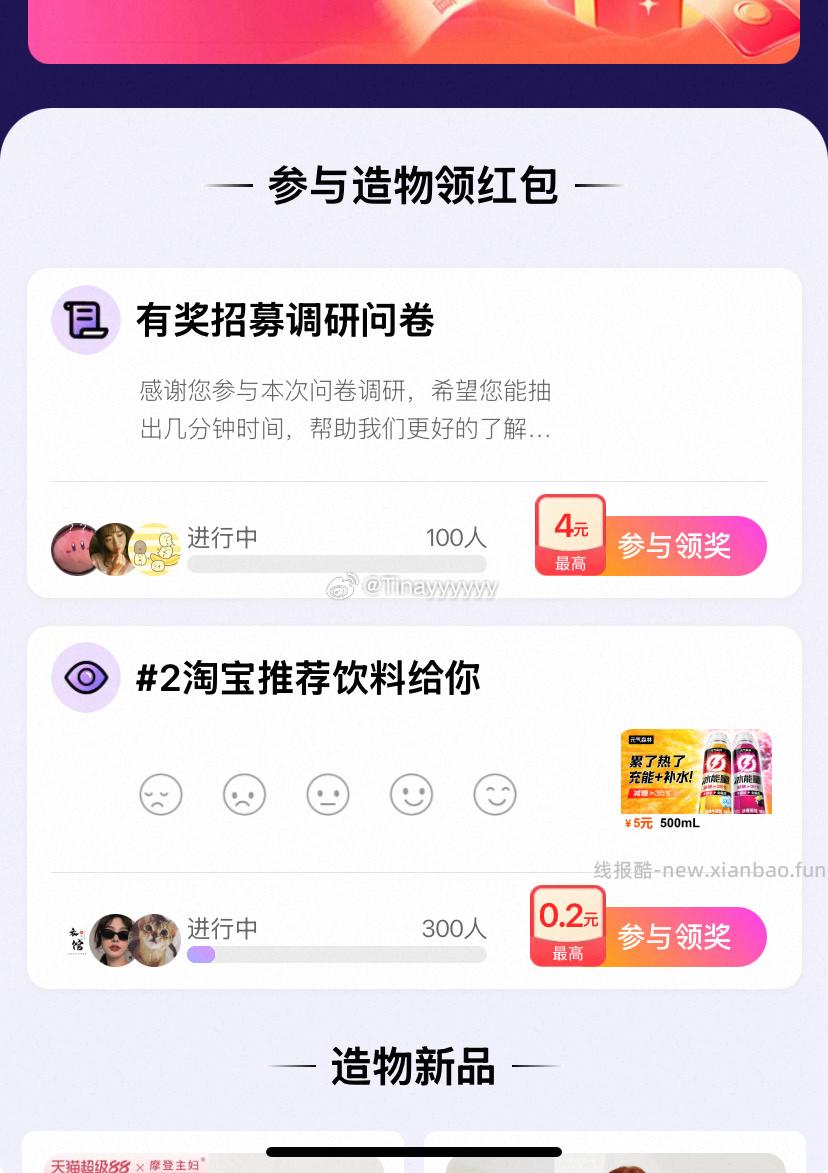Open the 参与造物领红包 section header
Viewport: 828px width, 1173px height.
413,184
